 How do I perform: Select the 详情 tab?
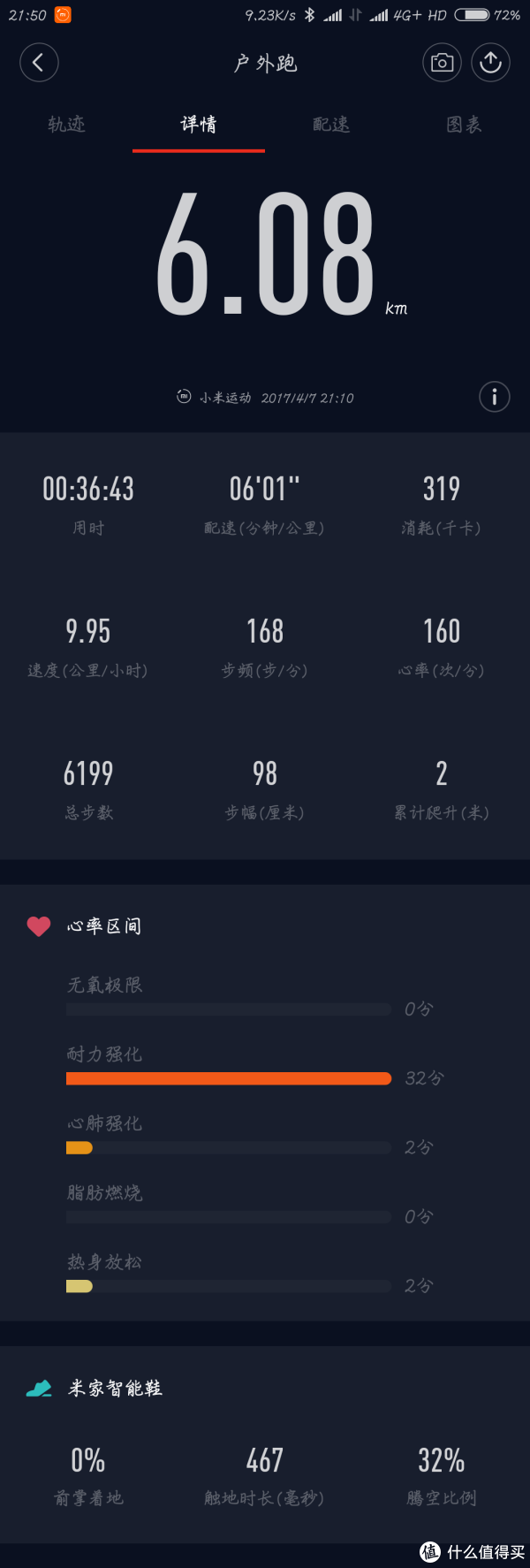click(199, 125)
